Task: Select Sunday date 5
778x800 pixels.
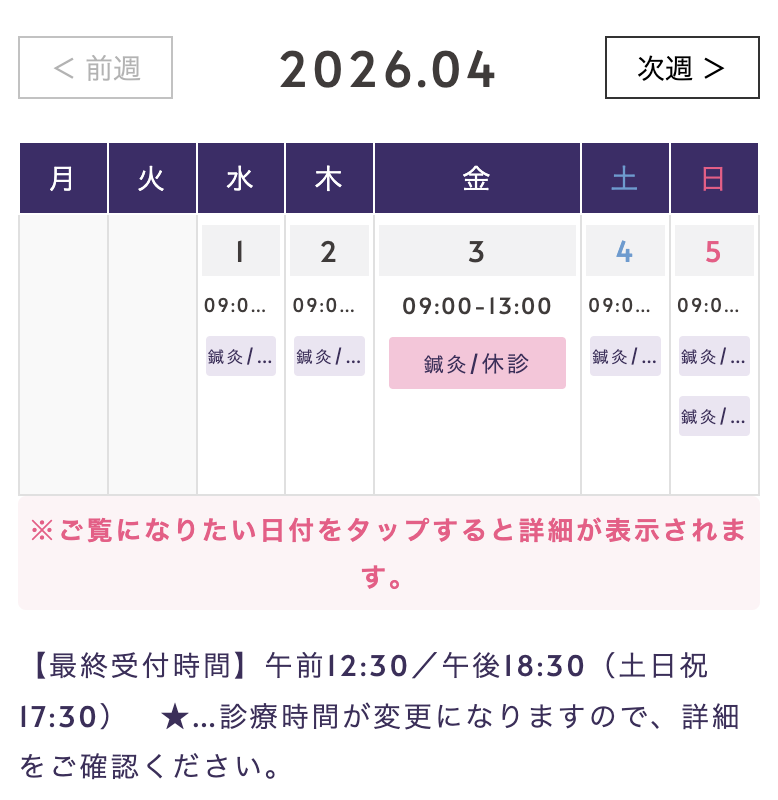Action: [x=712, y=251]
